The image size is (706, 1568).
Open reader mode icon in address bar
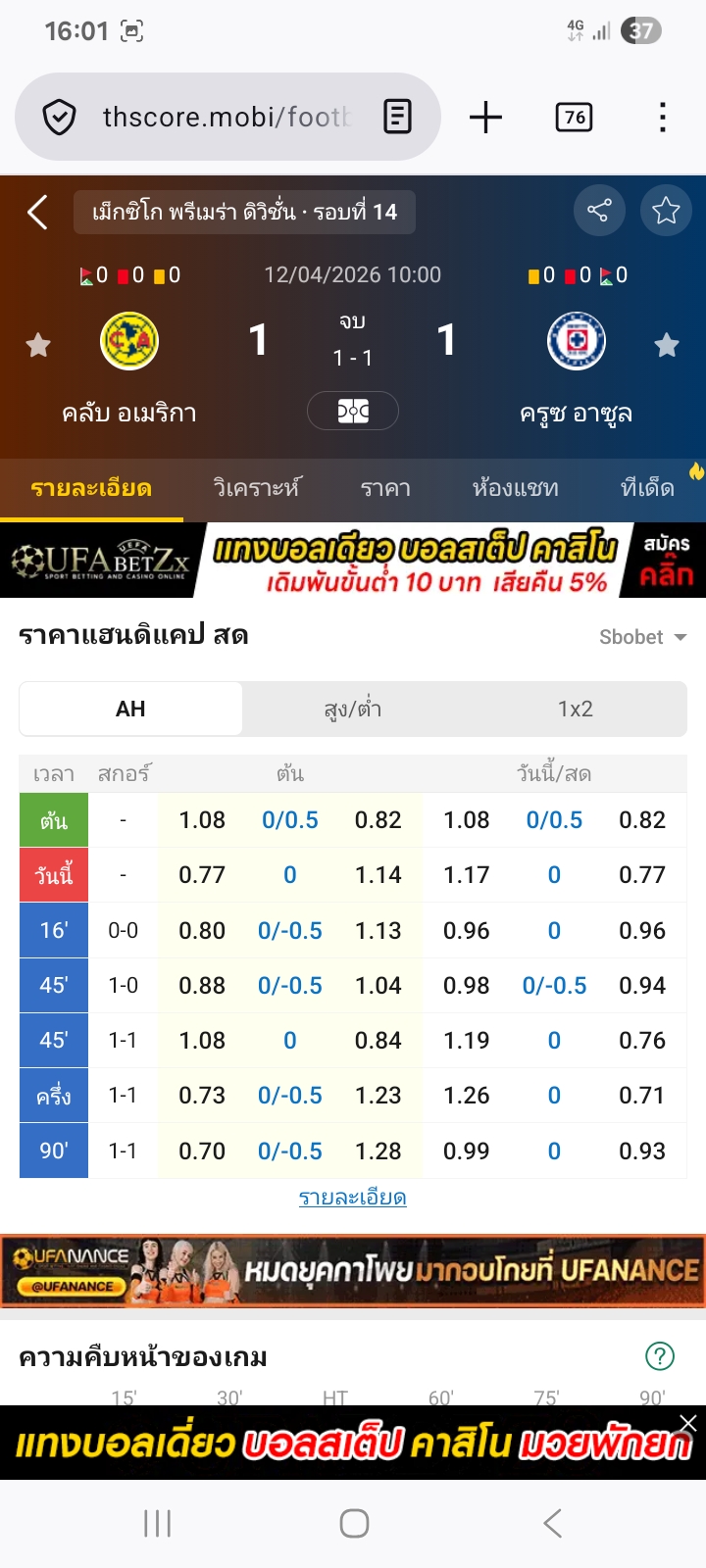(397, 118)
